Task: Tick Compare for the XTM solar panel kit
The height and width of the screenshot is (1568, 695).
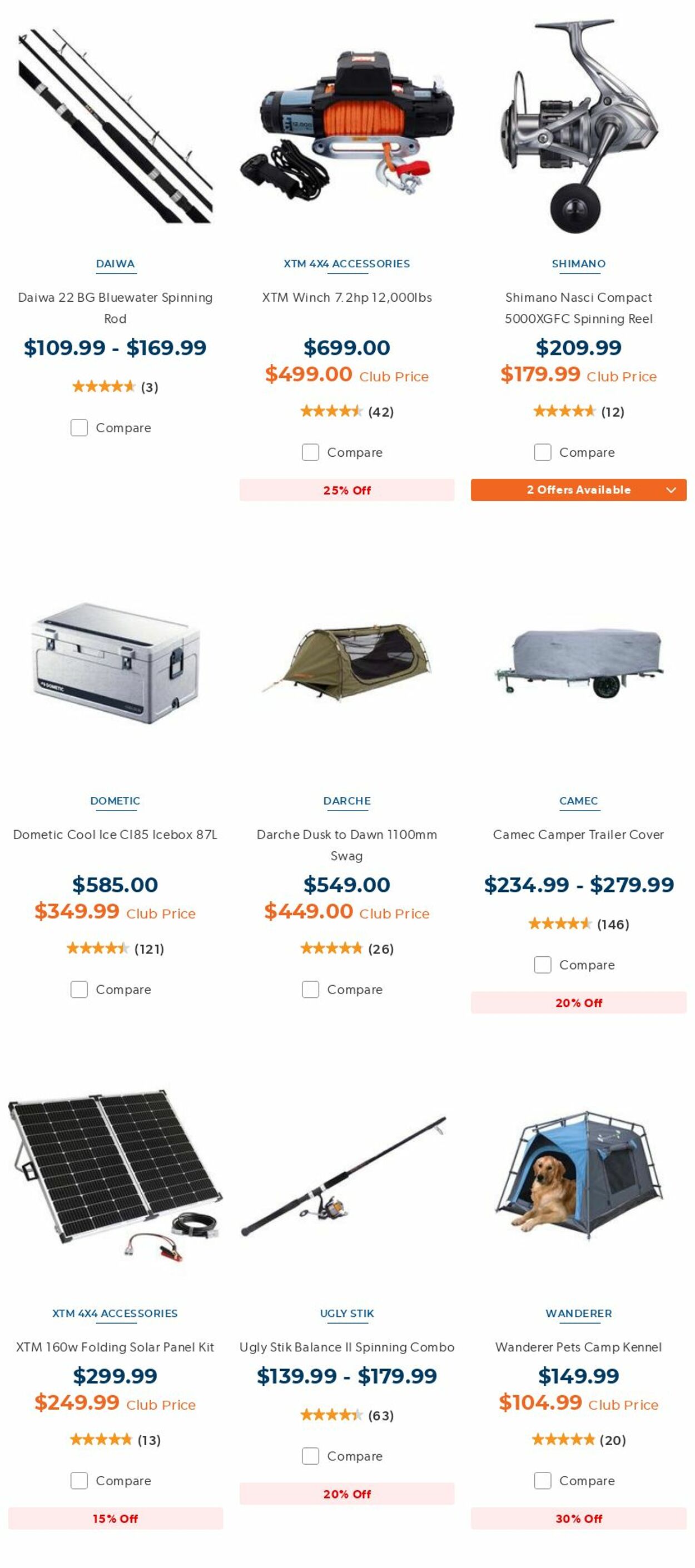Action: point(79,1480)
